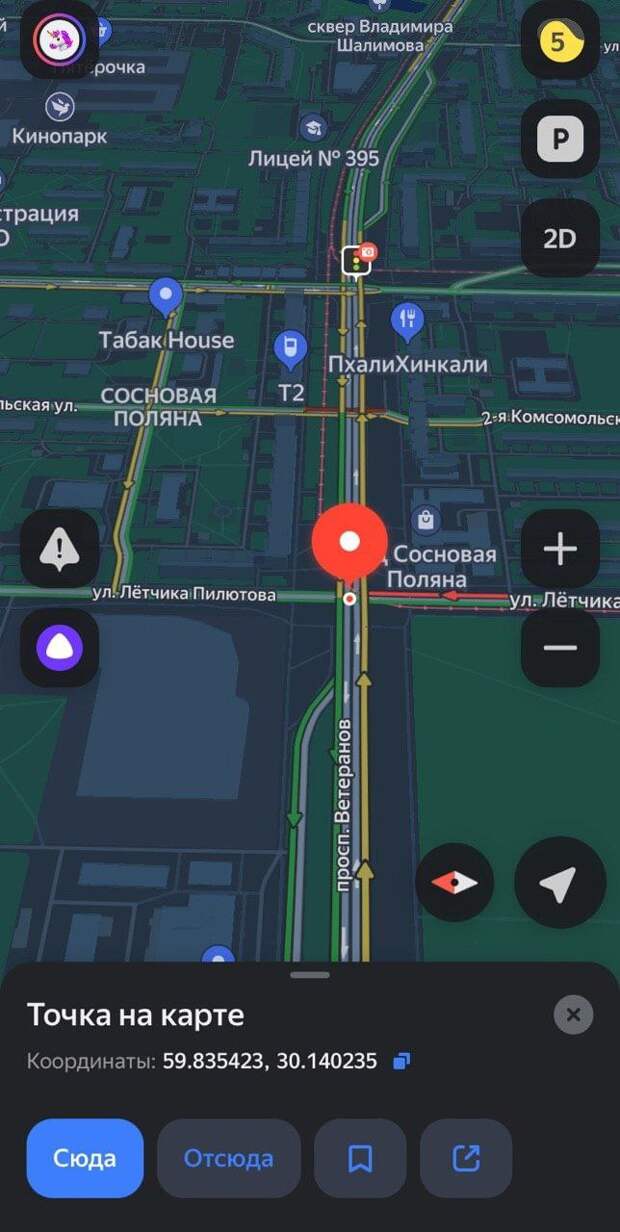Share this map point
The width and height of the screenshot is (620, 1232).
[466, 1158]
